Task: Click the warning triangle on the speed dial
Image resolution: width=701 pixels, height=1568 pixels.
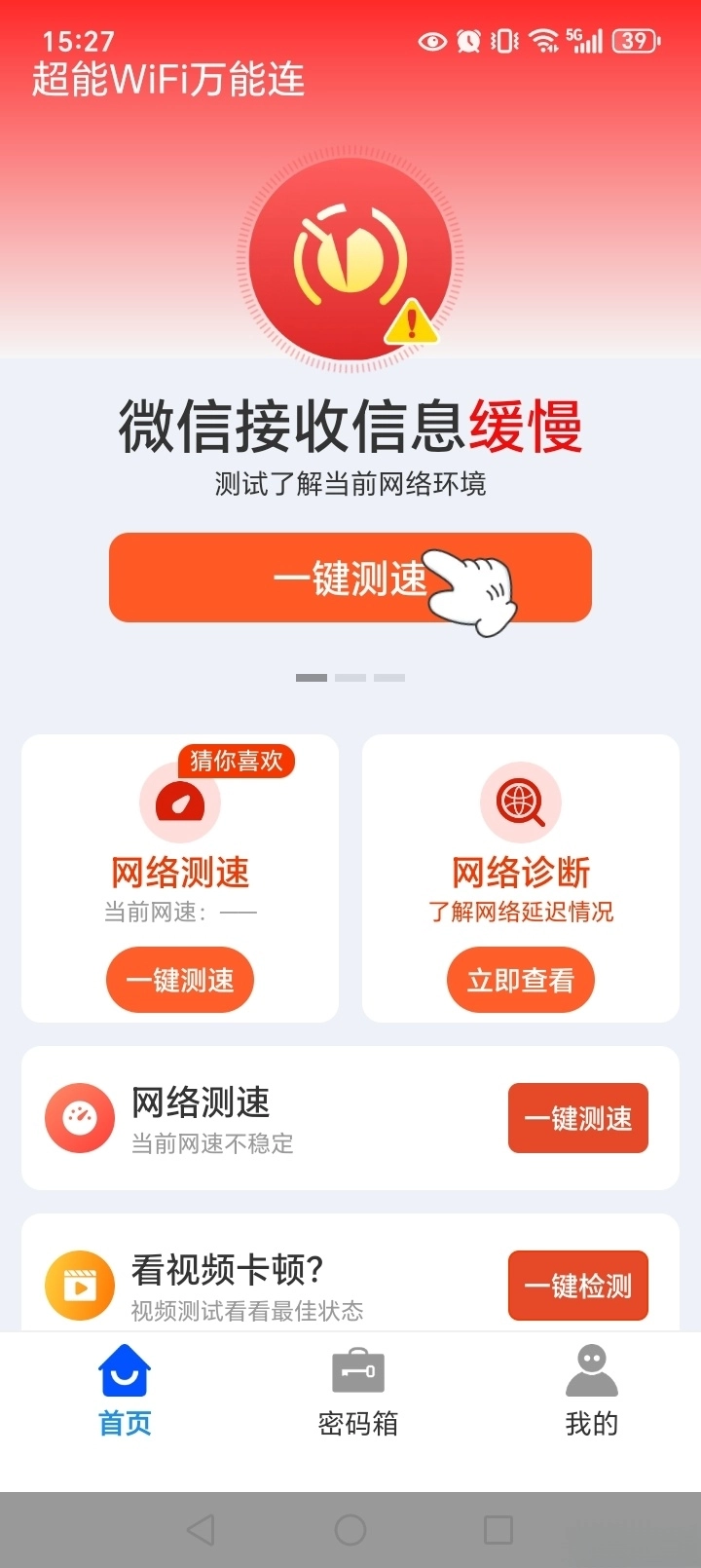Action: pyautogui.click(x=411, y=321)
